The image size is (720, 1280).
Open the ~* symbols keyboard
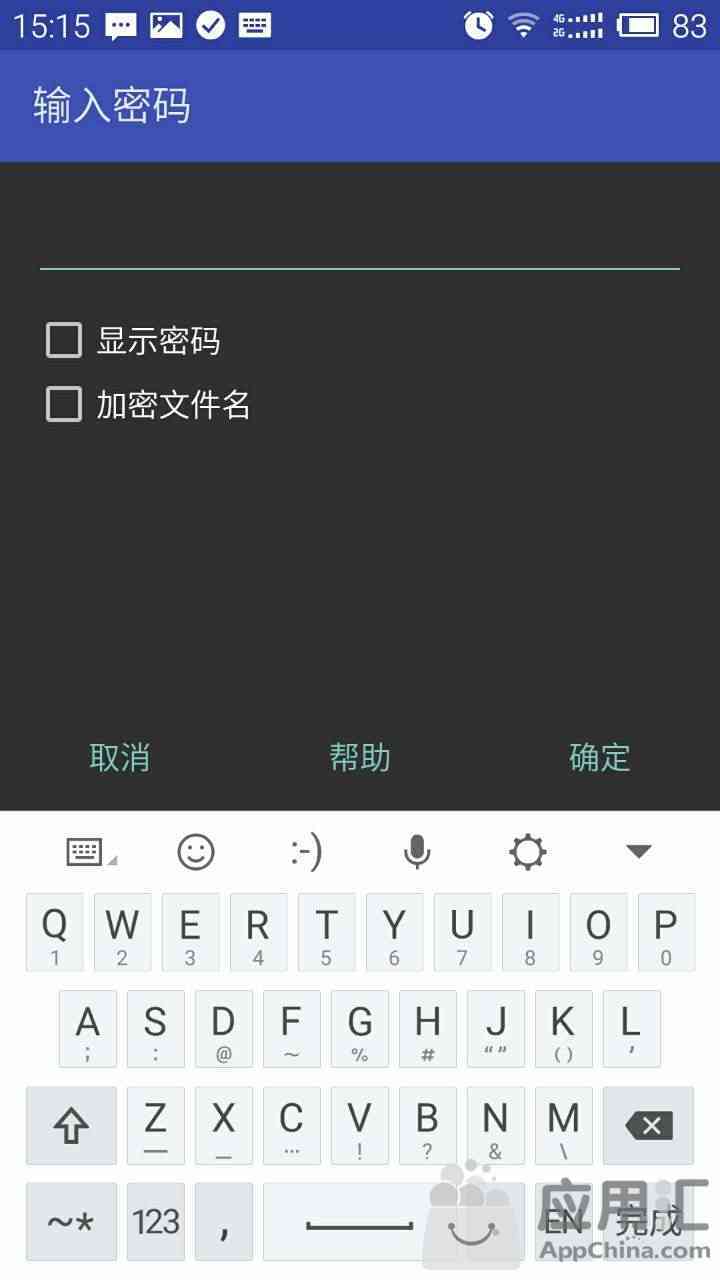point(71,1221)
